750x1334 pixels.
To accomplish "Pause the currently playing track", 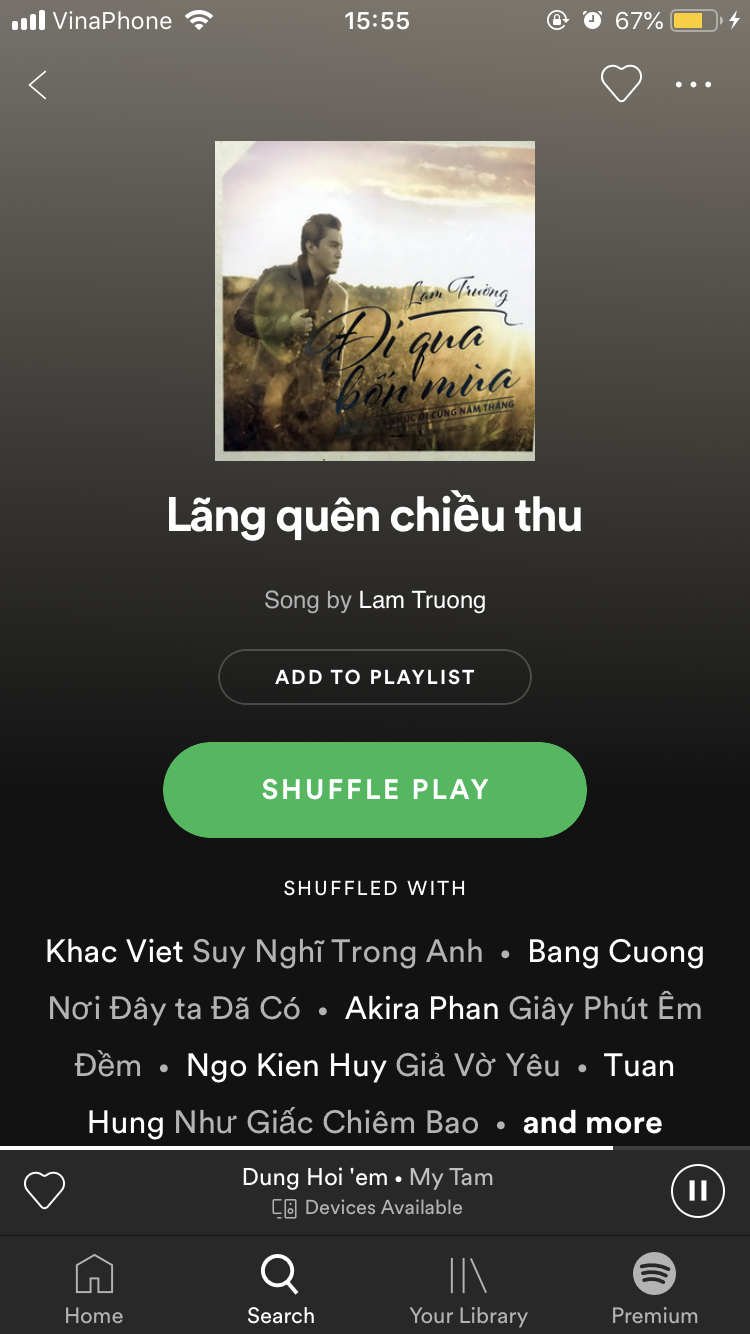I will [x=697, y=1191].
